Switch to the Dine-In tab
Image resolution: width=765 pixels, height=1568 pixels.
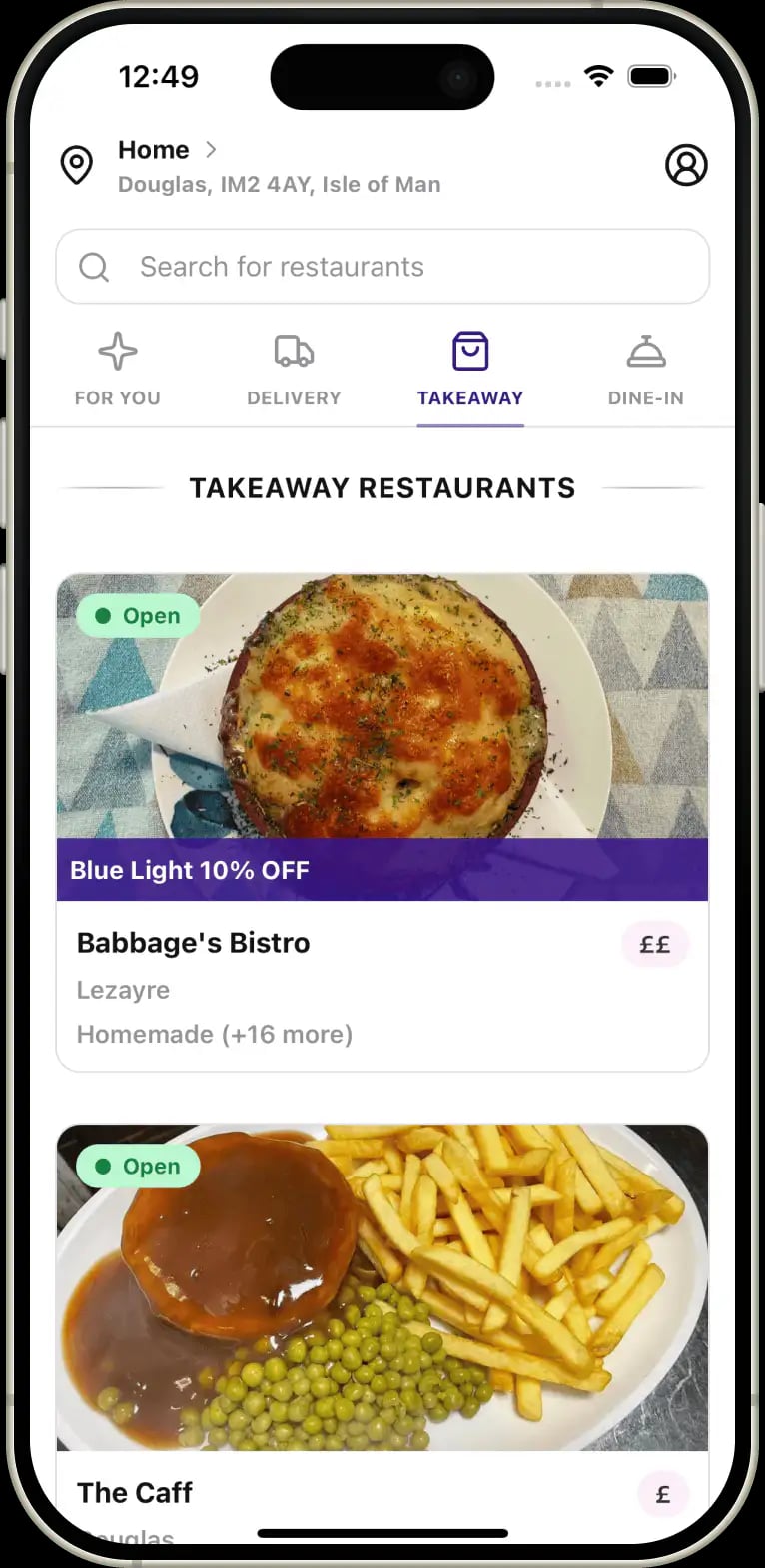[x=646, y=370]
